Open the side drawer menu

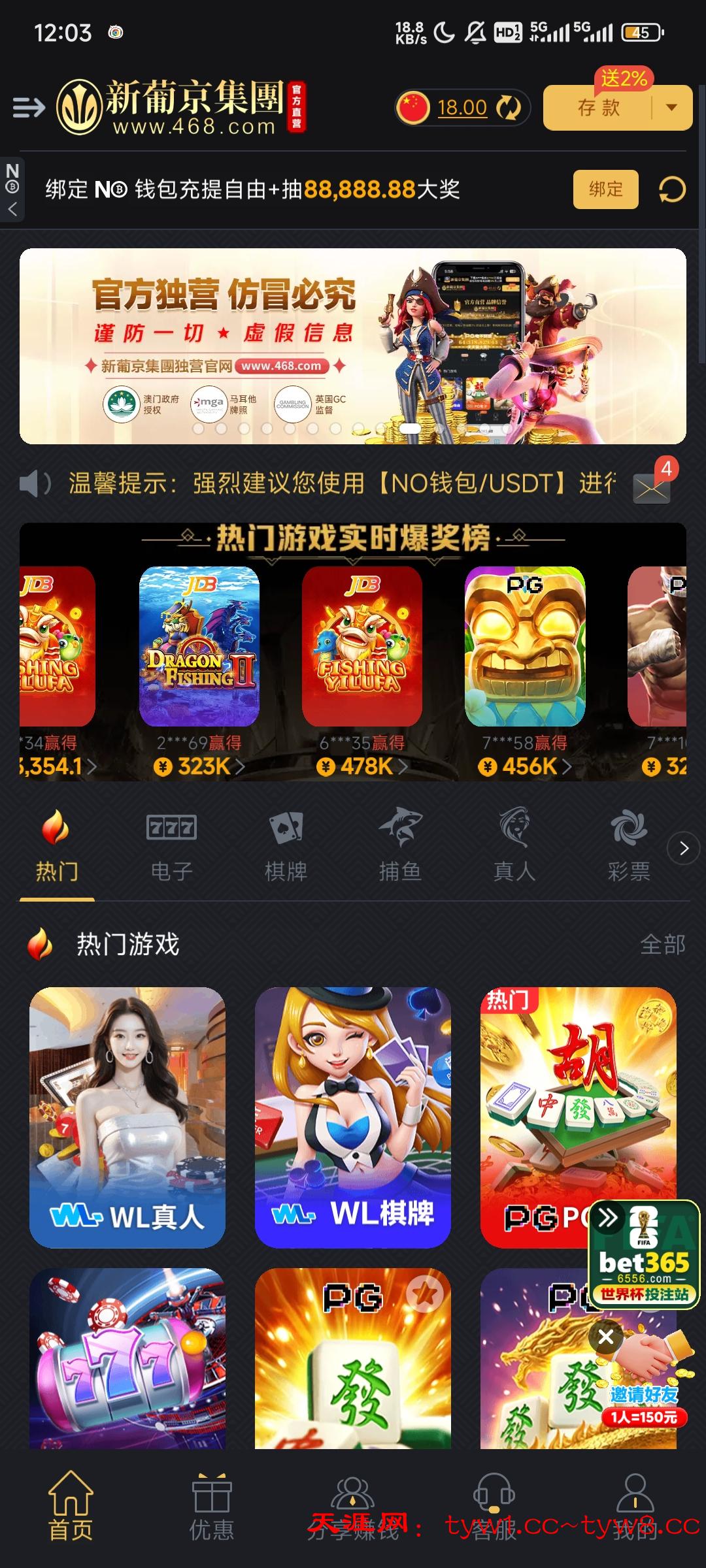(x=29, y=107)
